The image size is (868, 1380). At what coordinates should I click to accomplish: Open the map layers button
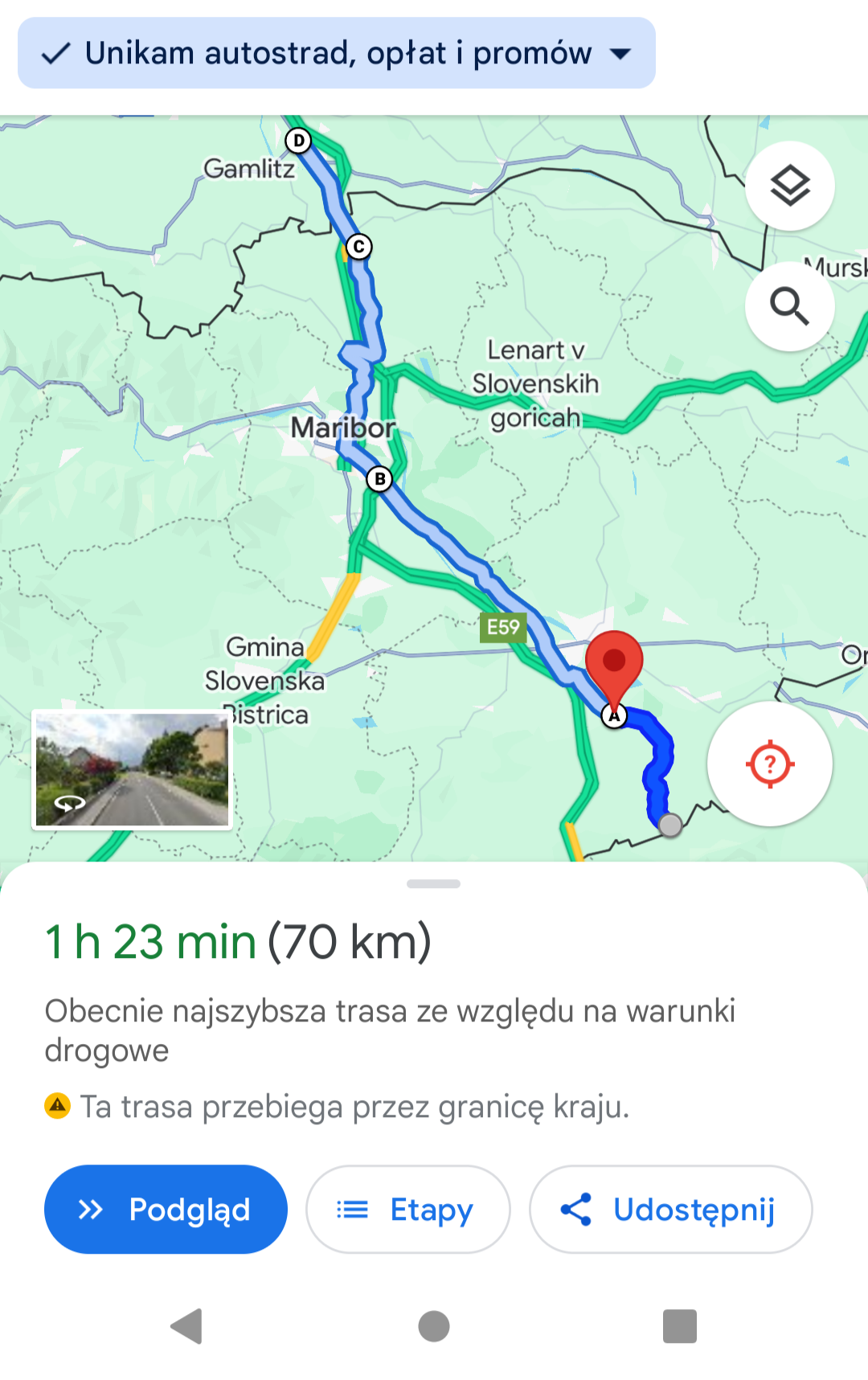789,186
